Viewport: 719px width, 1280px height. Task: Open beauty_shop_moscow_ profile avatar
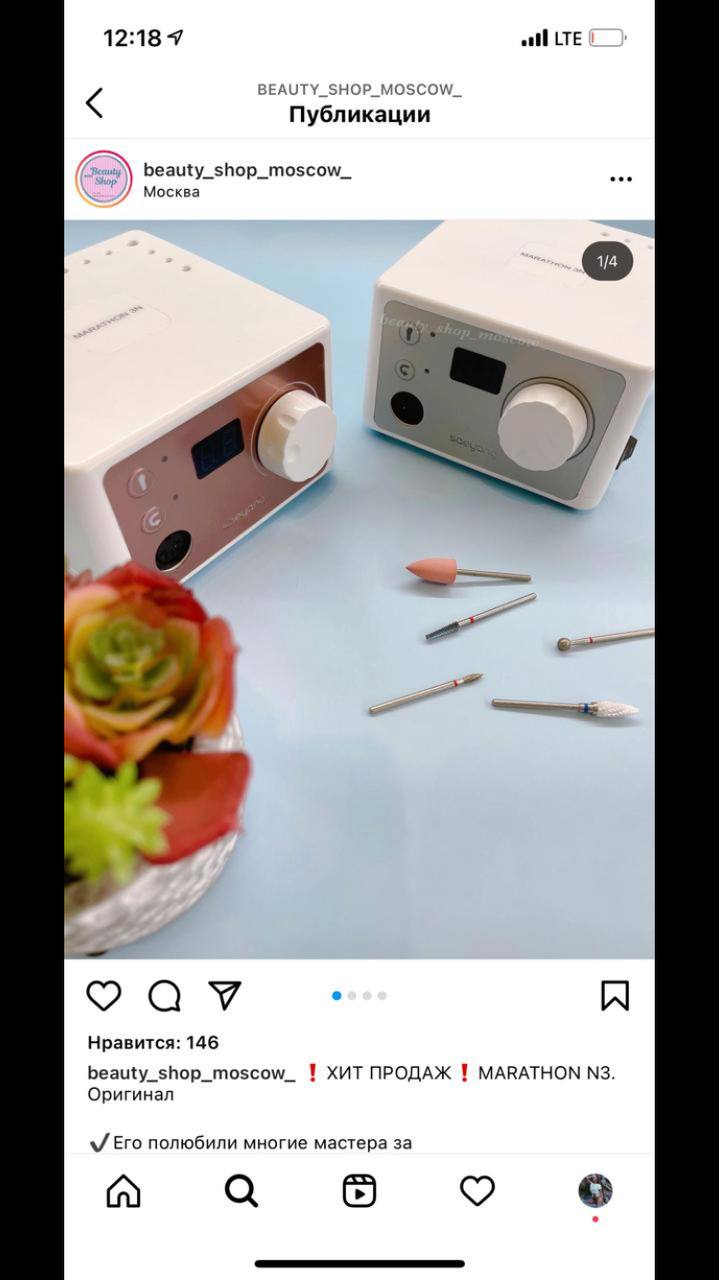click(x=104, y=179)
